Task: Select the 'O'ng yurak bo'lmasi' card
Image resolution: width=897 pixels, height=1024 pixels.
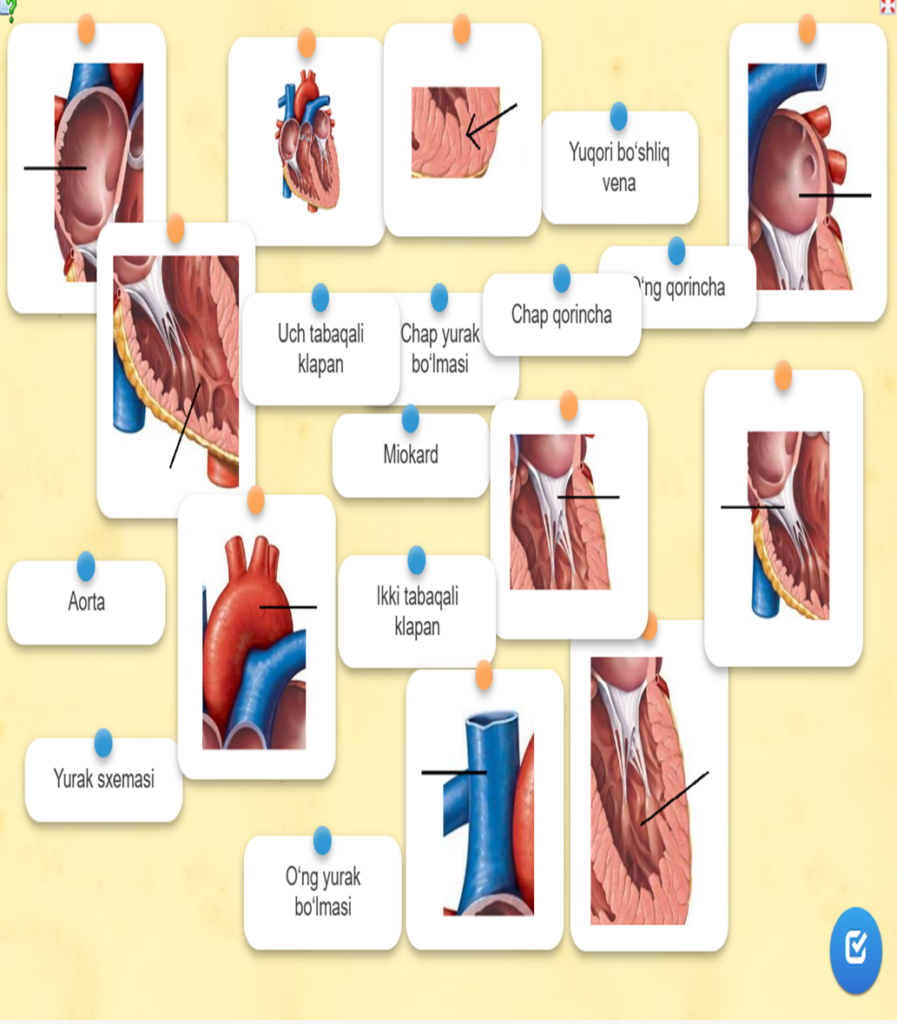Action: pos(322,892)
